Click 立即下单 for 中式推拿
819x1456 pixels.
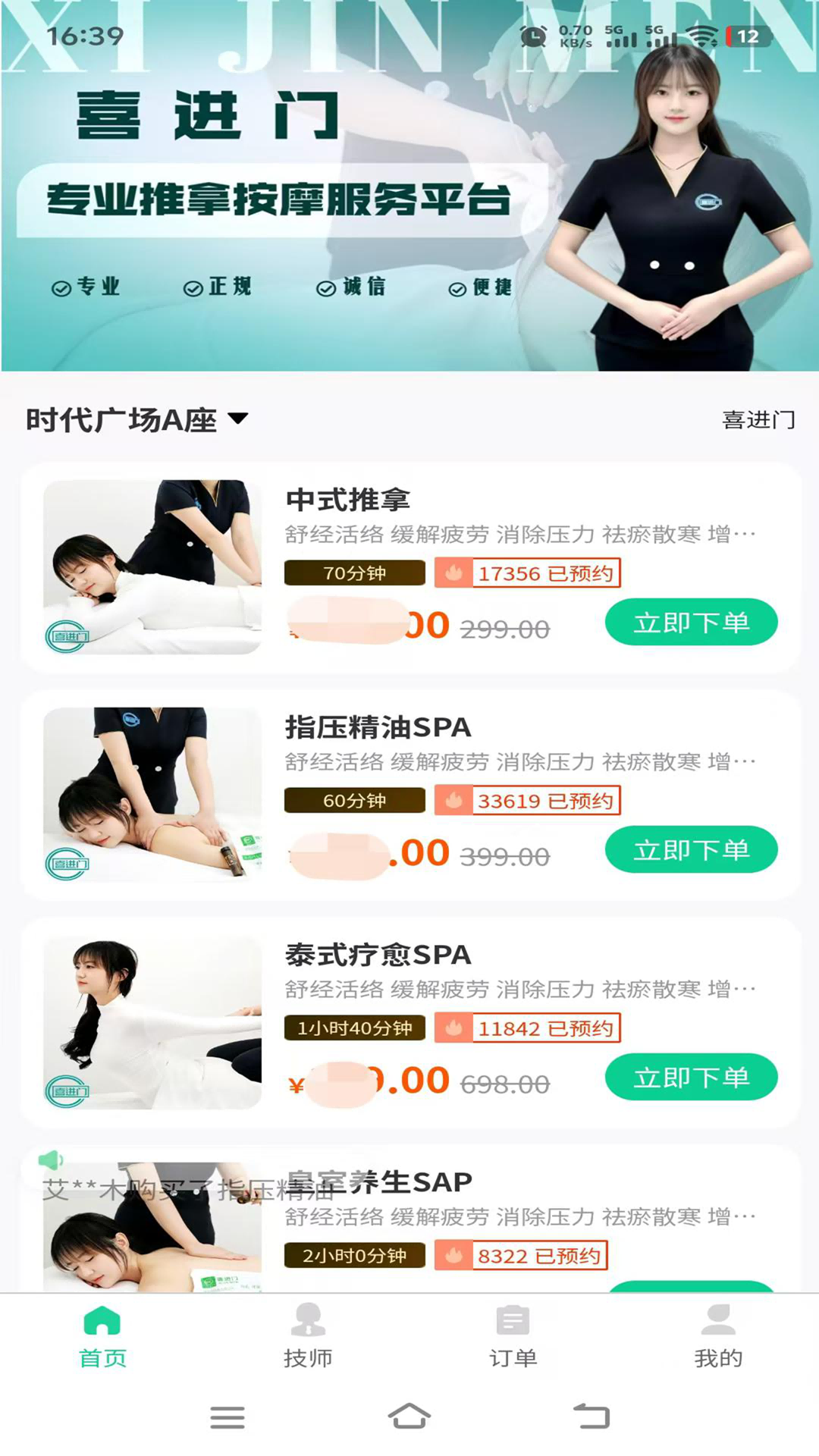pos(691,622)
